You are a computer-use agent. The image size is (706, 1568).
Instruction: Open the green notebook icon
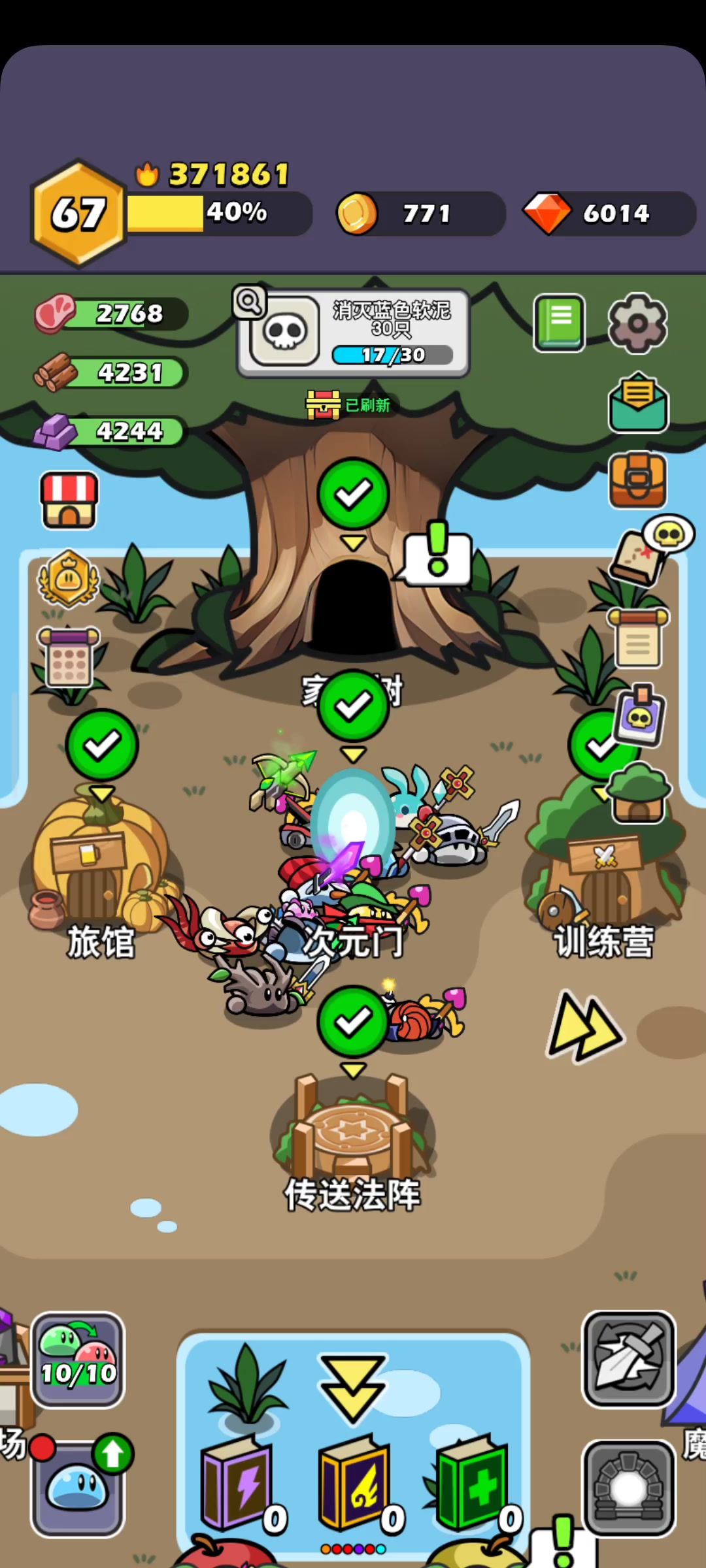point(559,323)
